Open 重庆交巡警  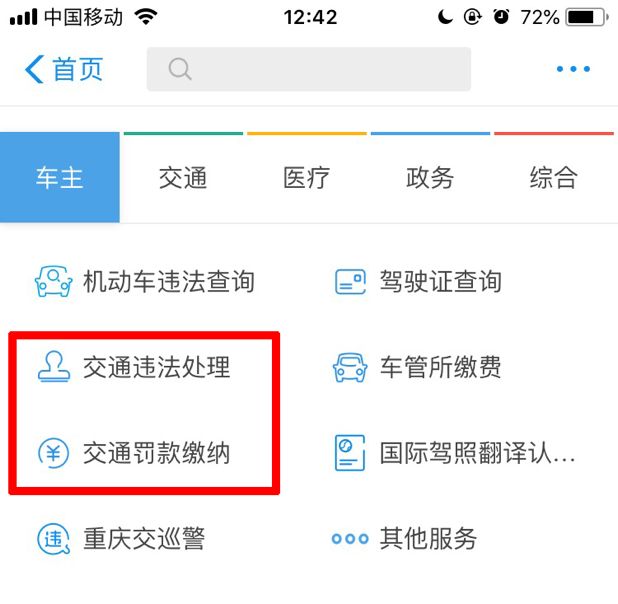tap(121, 539)
